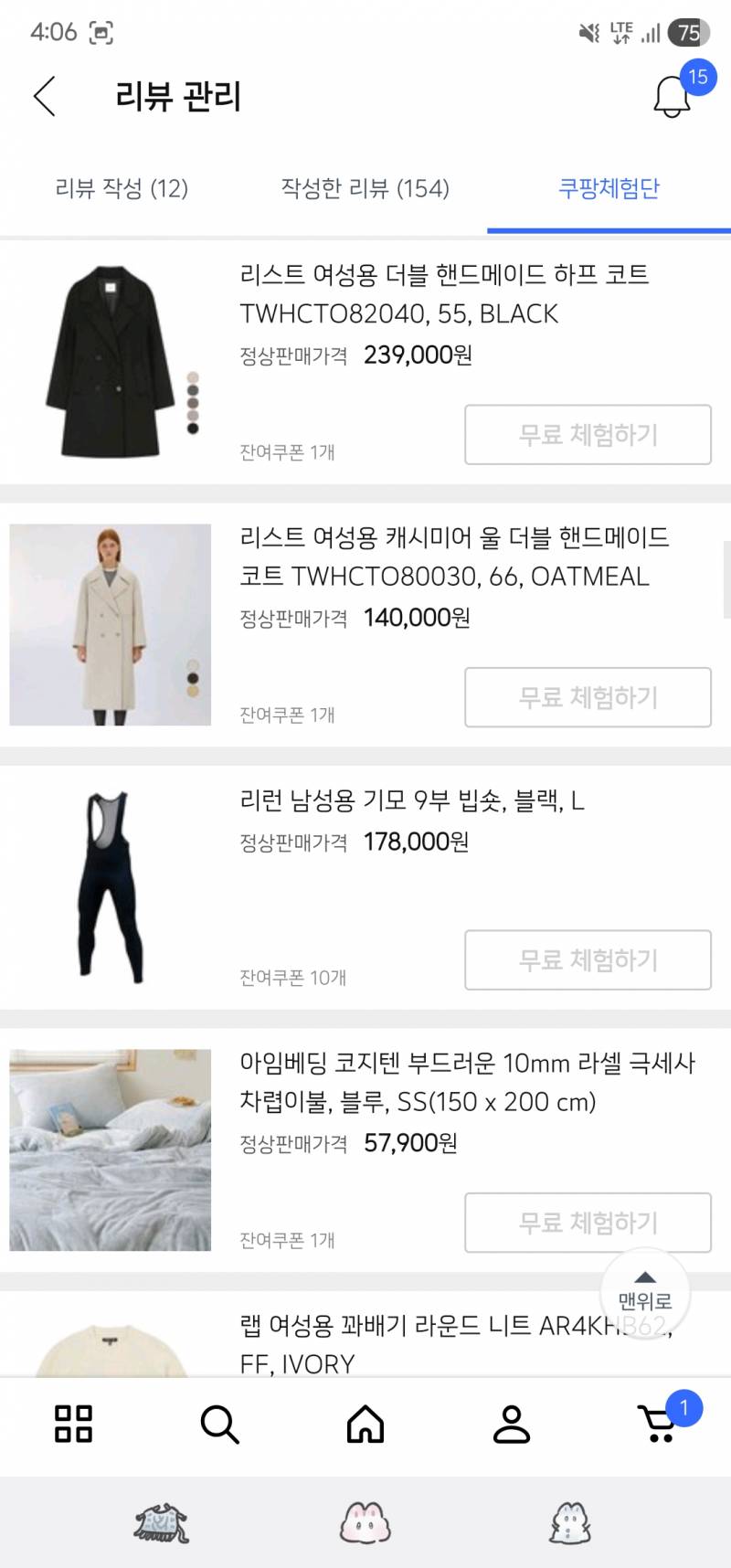Image resolution: width=731 pixels, height=1568 pixels.
Task: Open the OATMEAL coat product thumbnail
Action: (x=110, y=625)
